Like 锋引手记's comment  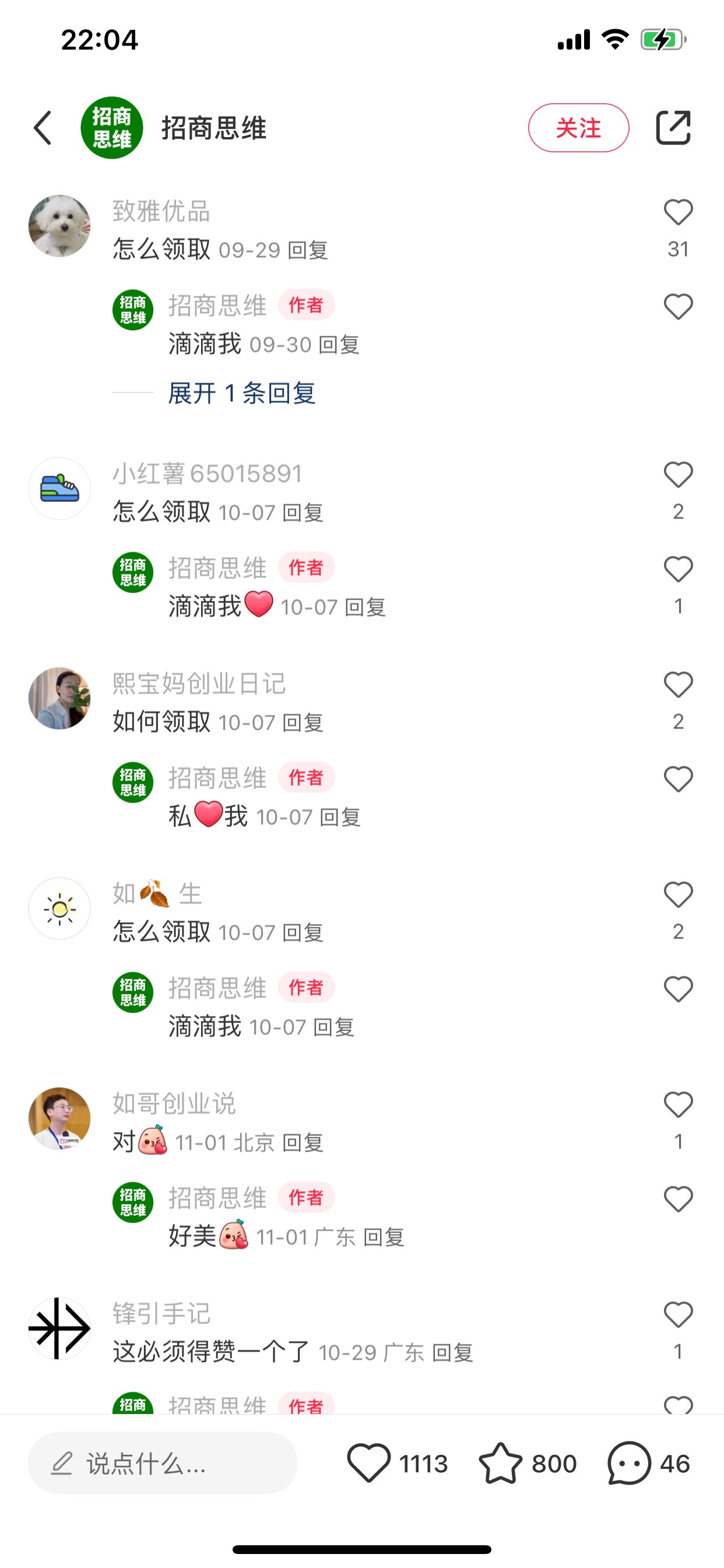pos(678,1315)
